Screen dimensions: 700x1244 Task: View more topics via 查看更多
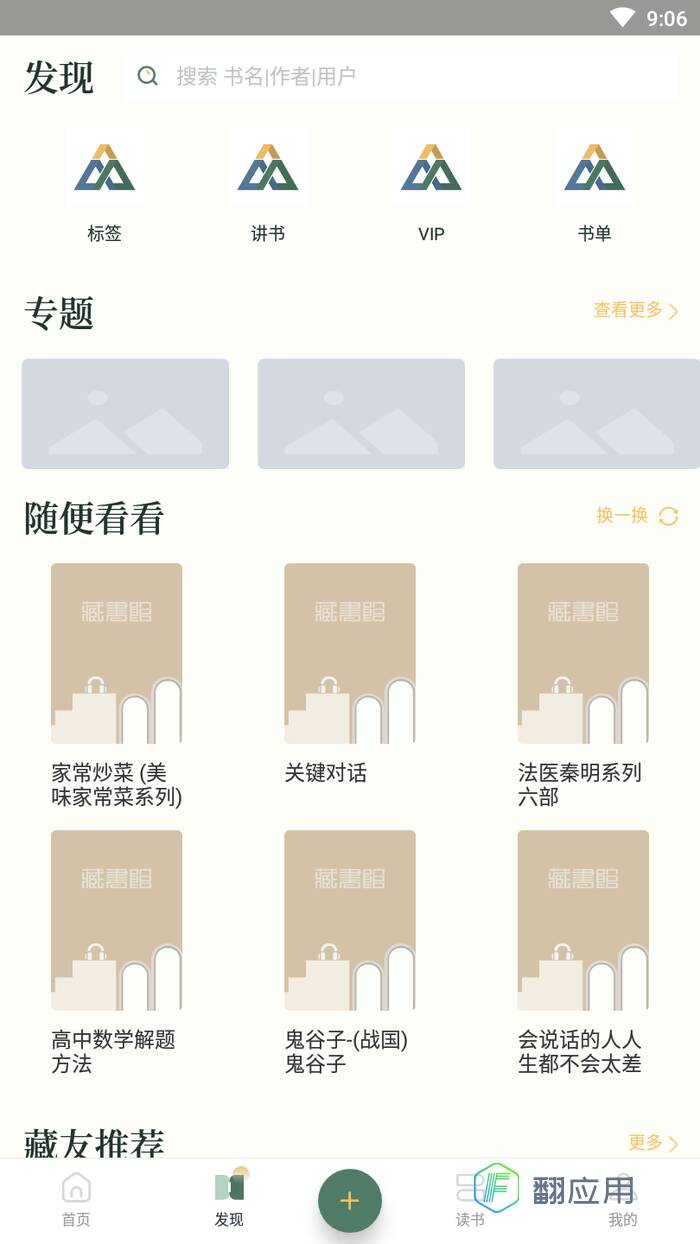(636, 311)
